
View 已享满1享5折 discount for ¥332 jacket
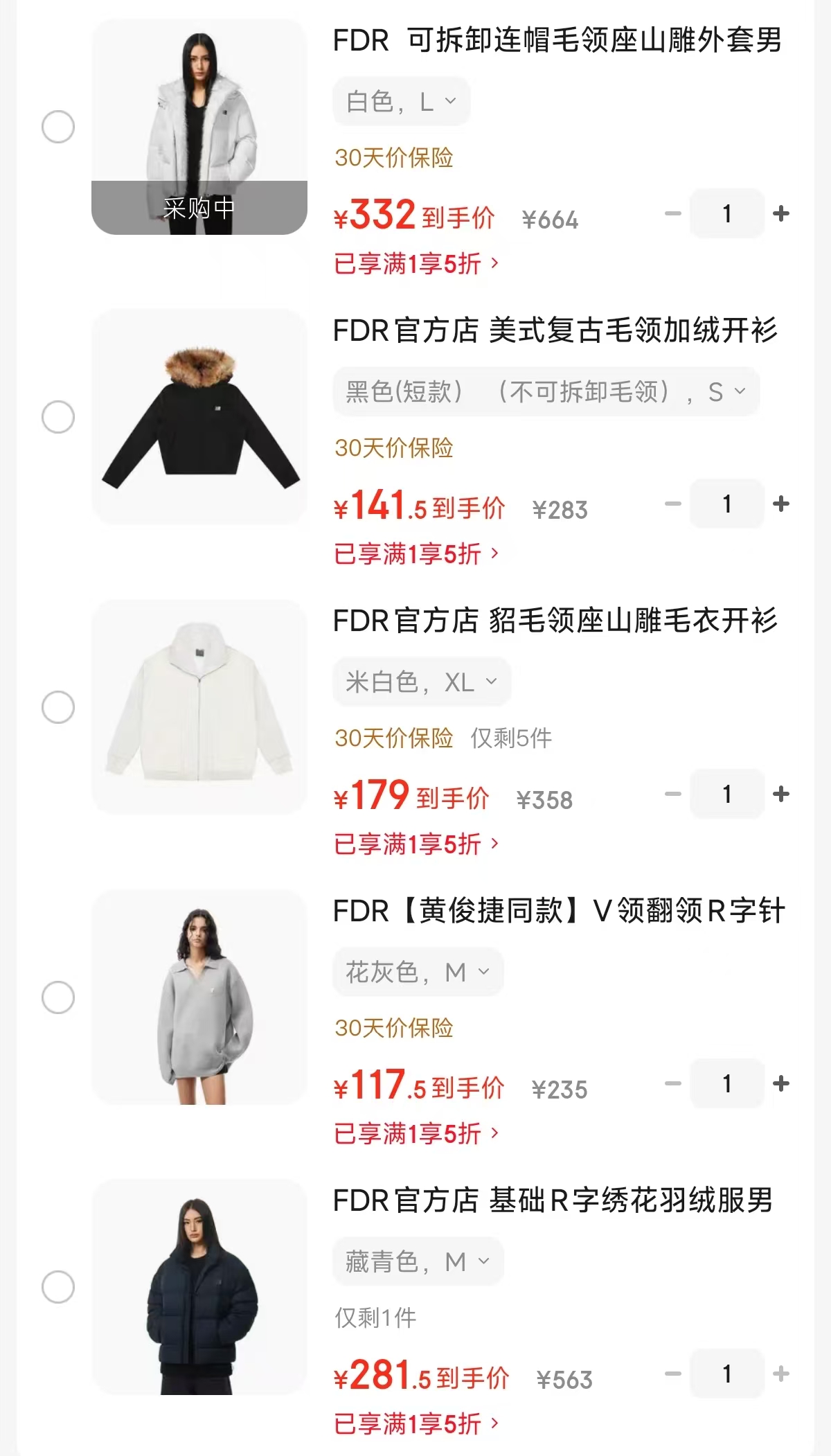point(415,264)
